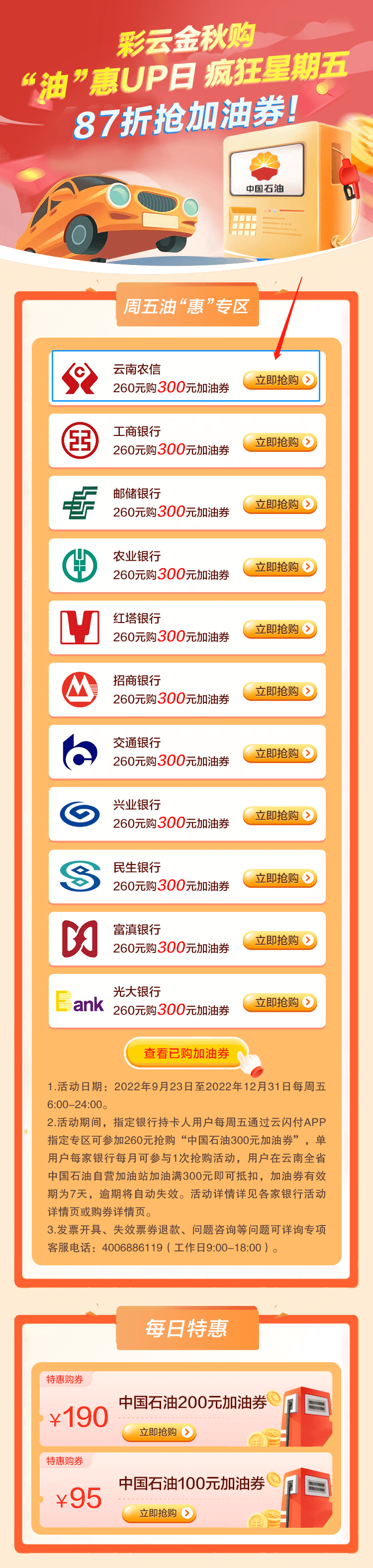
Task: Choose 立即抢购 for 交通银行
Action: (280, 753)
